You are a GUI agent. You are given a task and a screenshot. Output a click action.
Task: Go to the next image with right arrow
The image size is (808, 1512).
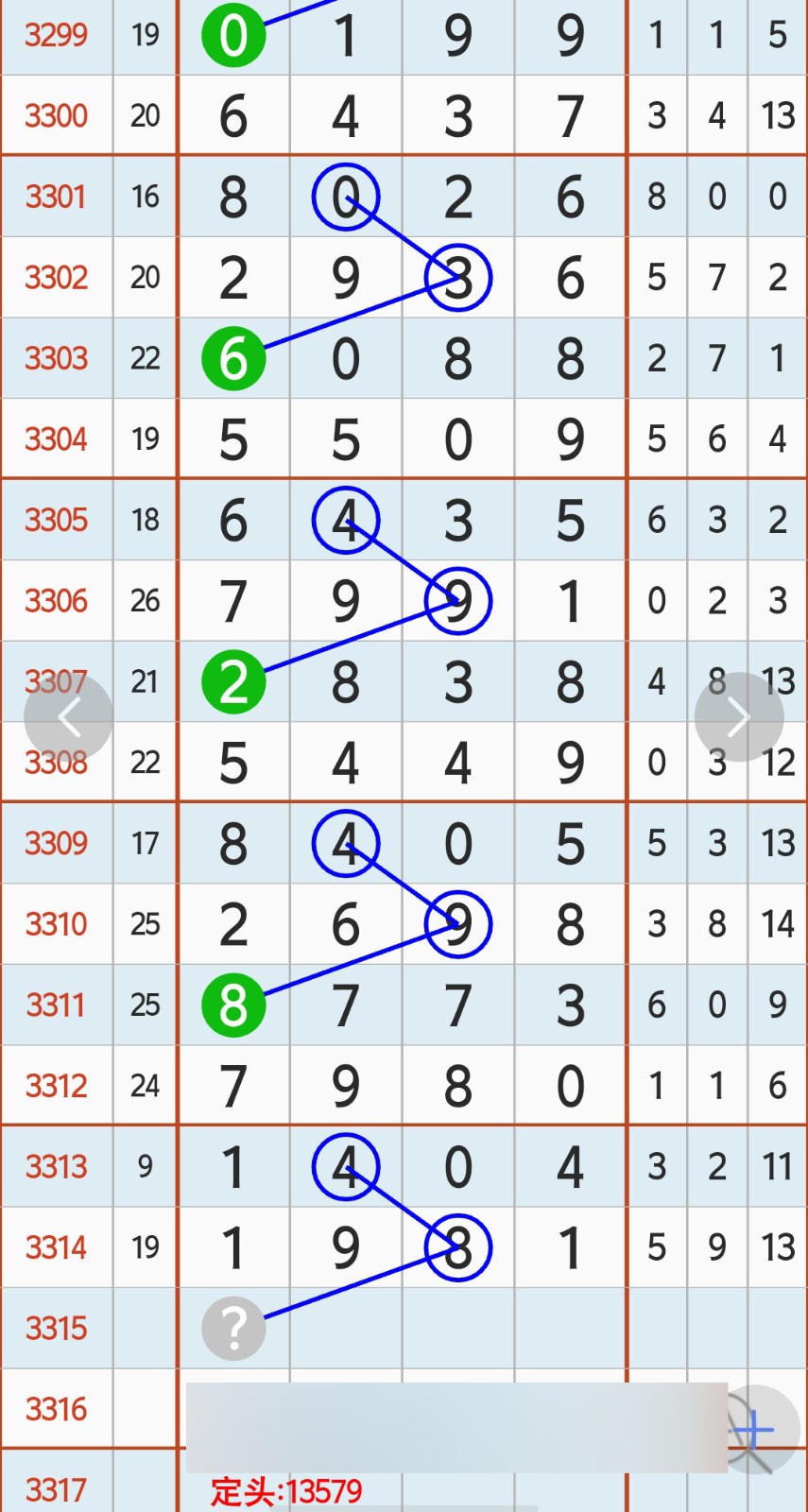pyautogui.click(x=738, y=717)
